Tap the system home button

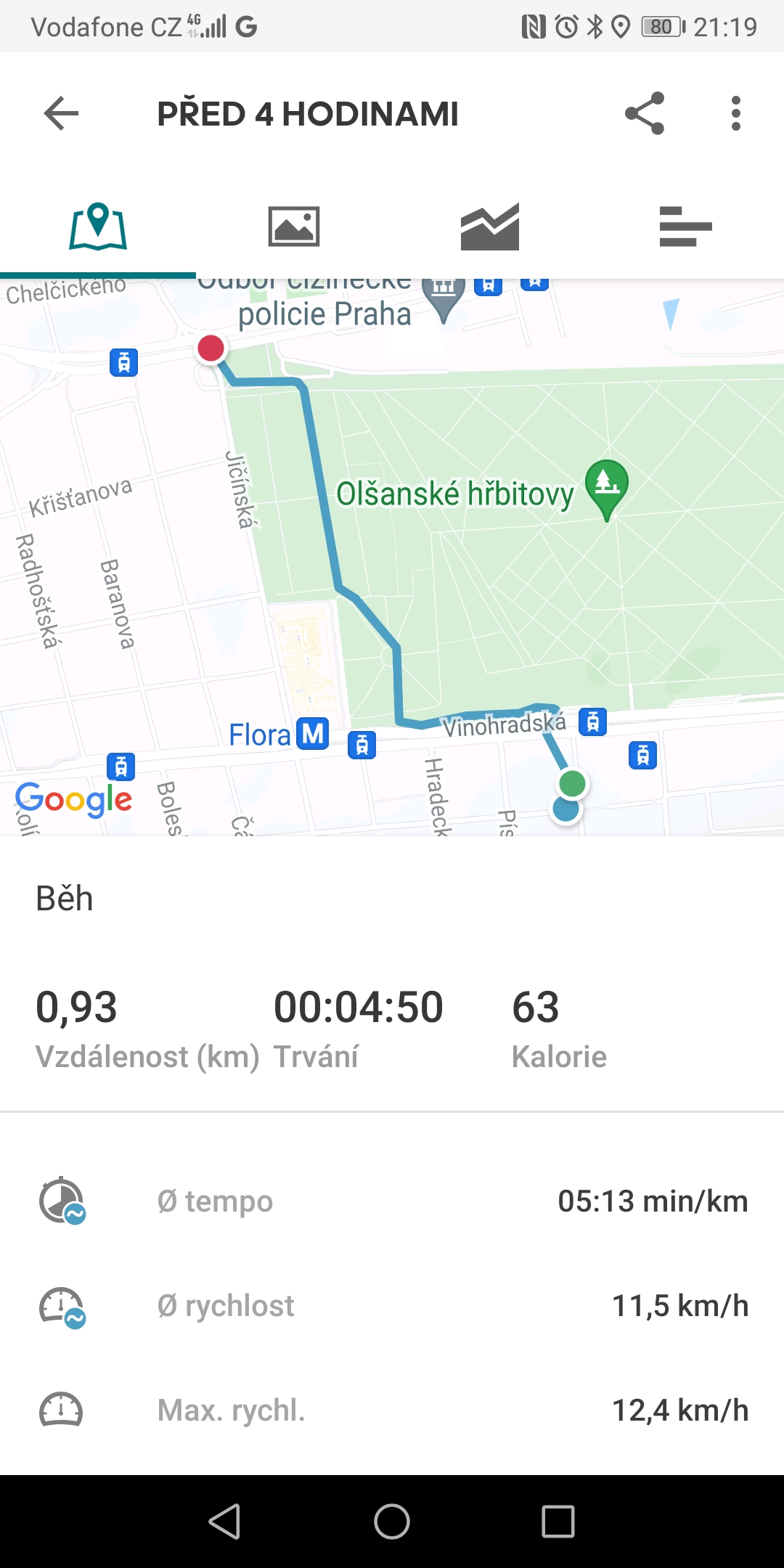click(x=392, y=1522)
